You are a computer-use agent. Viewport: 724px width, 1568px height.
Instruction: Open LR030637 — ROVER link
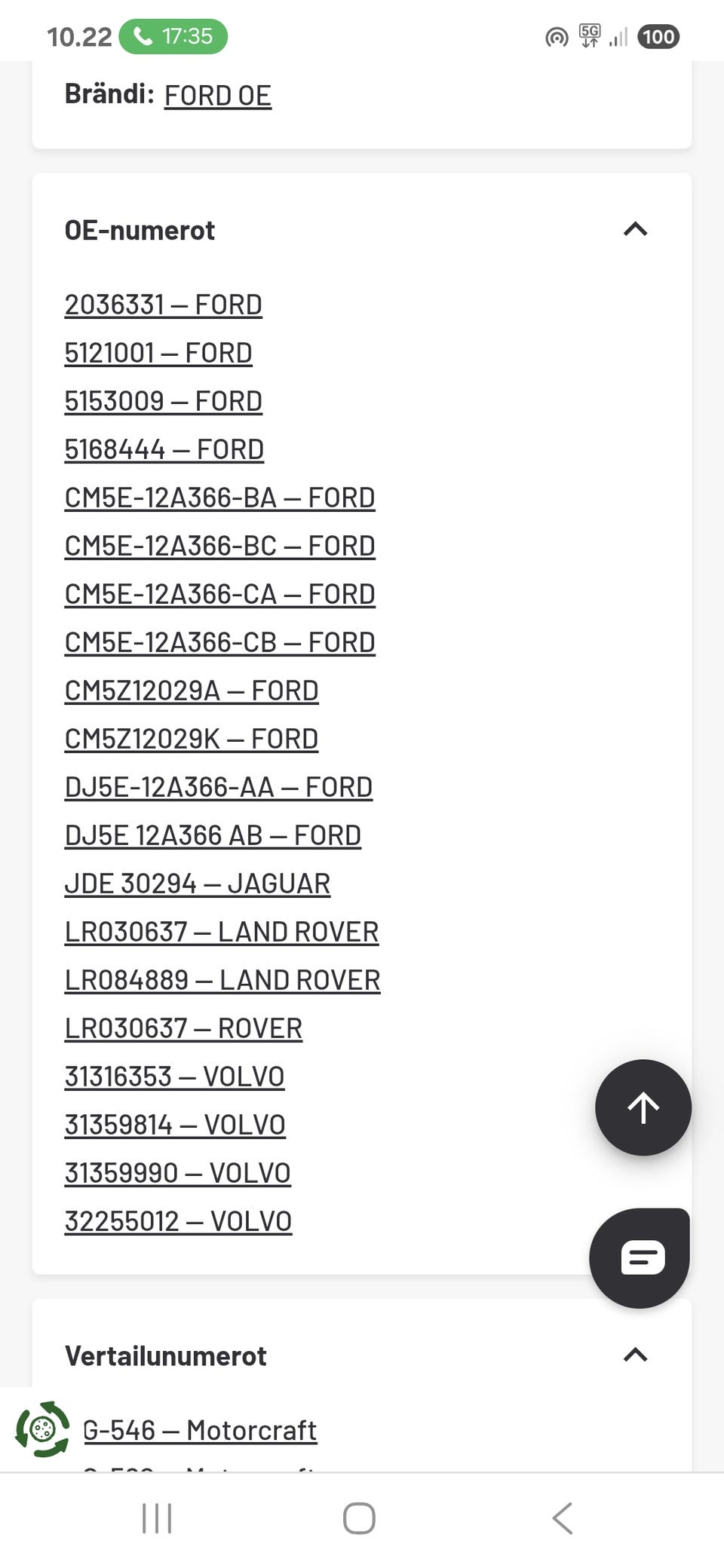tap(183, 1028)
